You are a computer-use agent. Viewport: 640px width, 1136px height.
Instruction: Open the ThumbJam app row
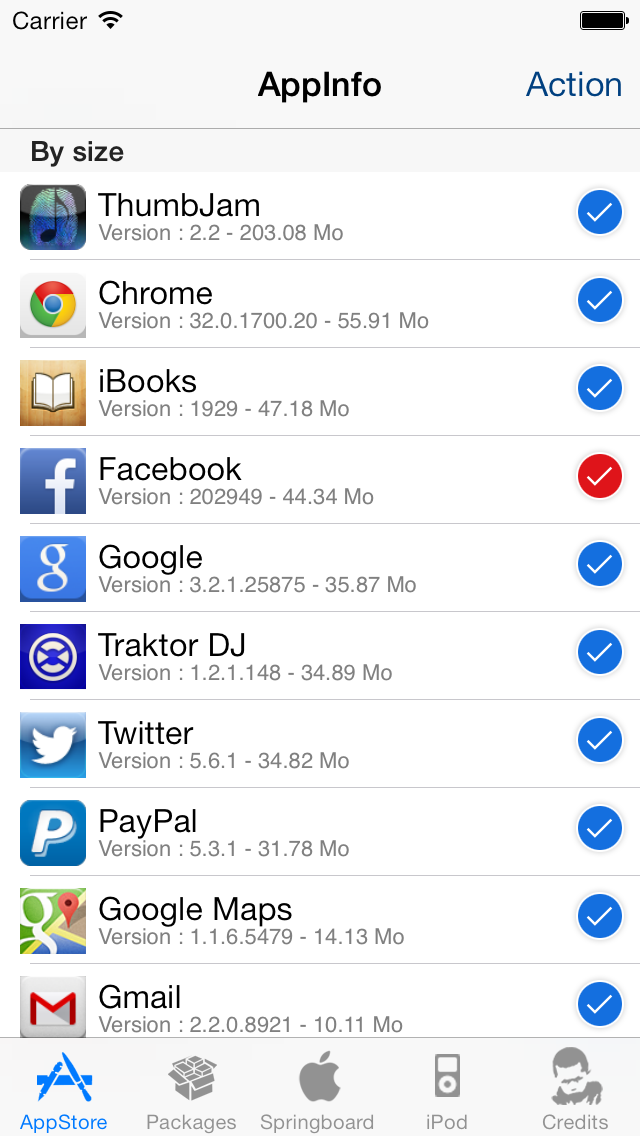click(x=300, y=217)
